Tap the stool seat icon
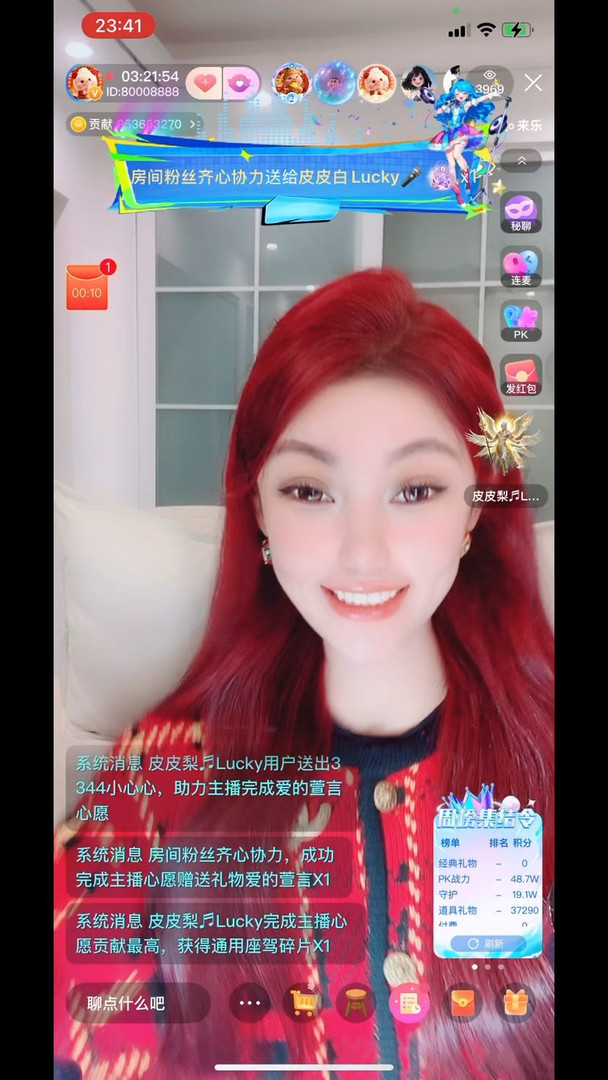The image size is (608, 1080). [x=356, y=1003]
